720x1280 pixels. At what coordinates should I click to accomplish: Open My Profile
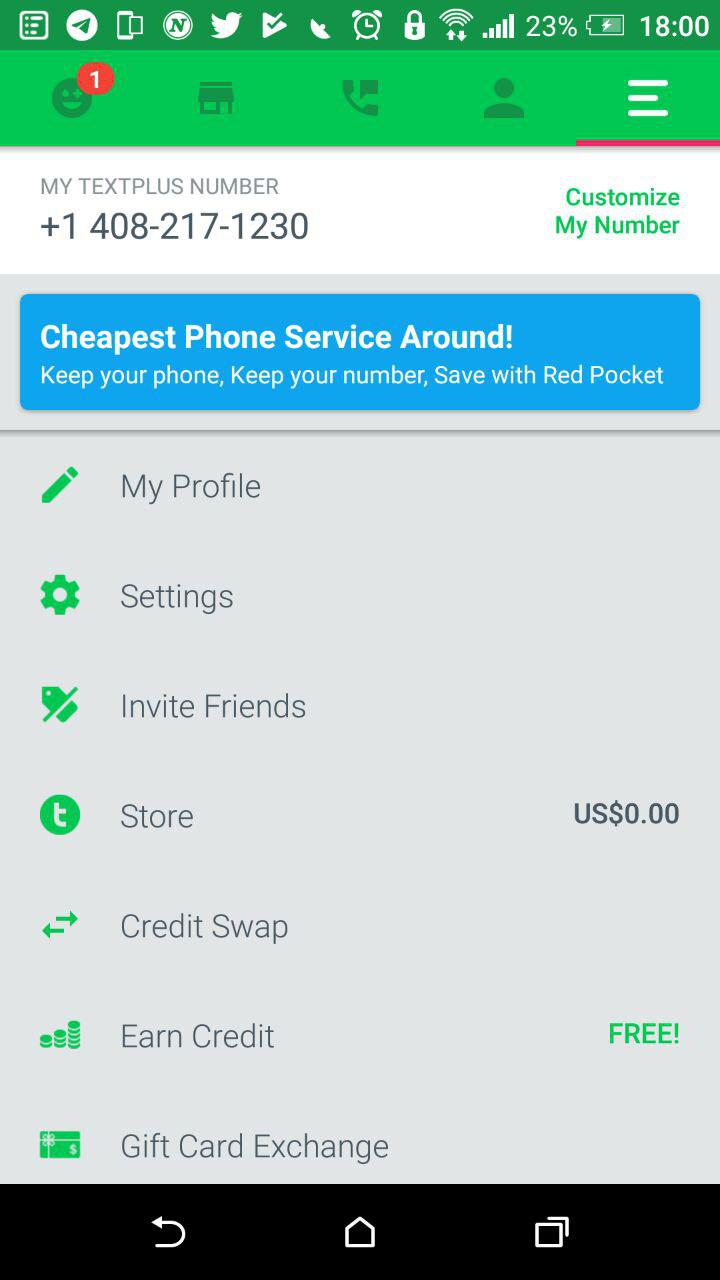point(190,486)
